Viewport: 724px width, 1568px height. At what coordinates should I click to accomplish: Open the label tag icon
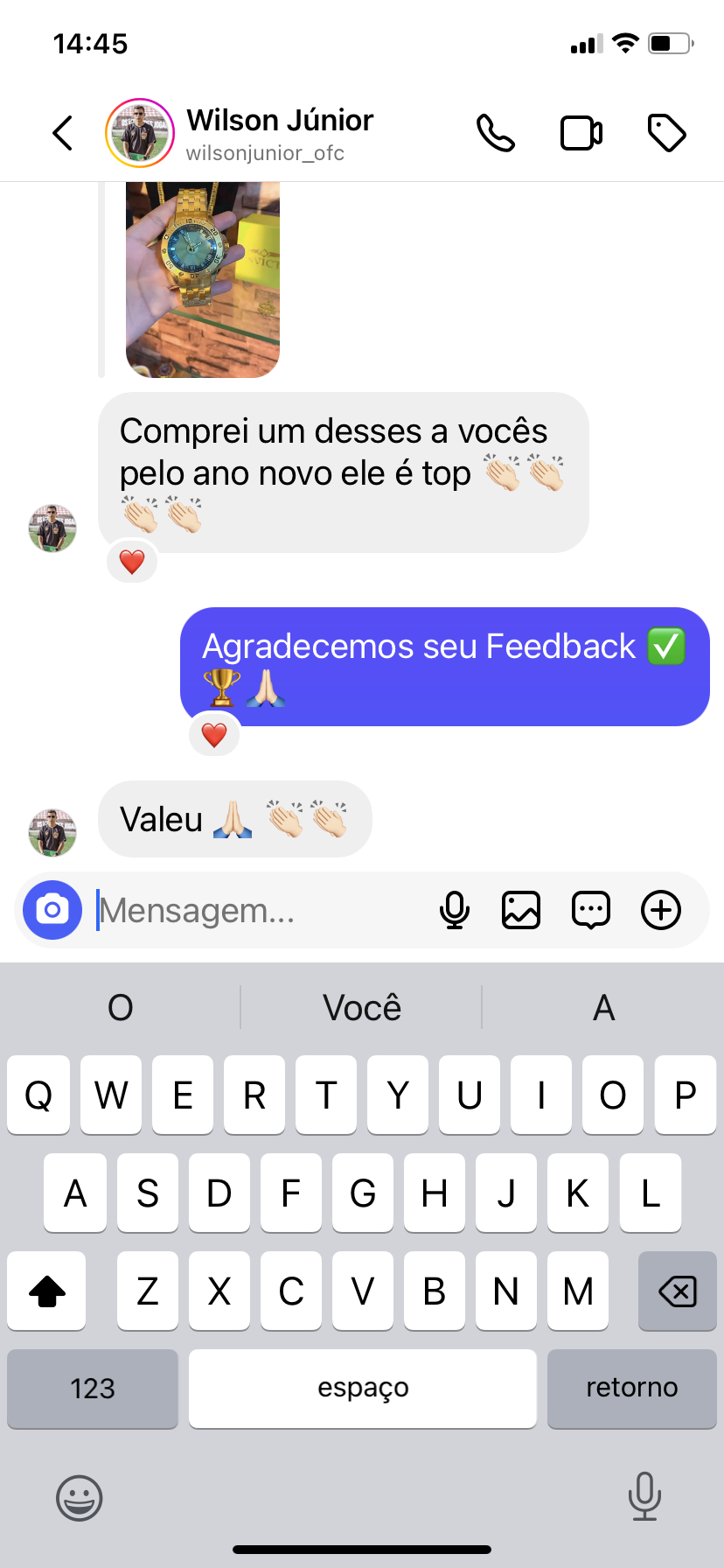coord(666,134)
